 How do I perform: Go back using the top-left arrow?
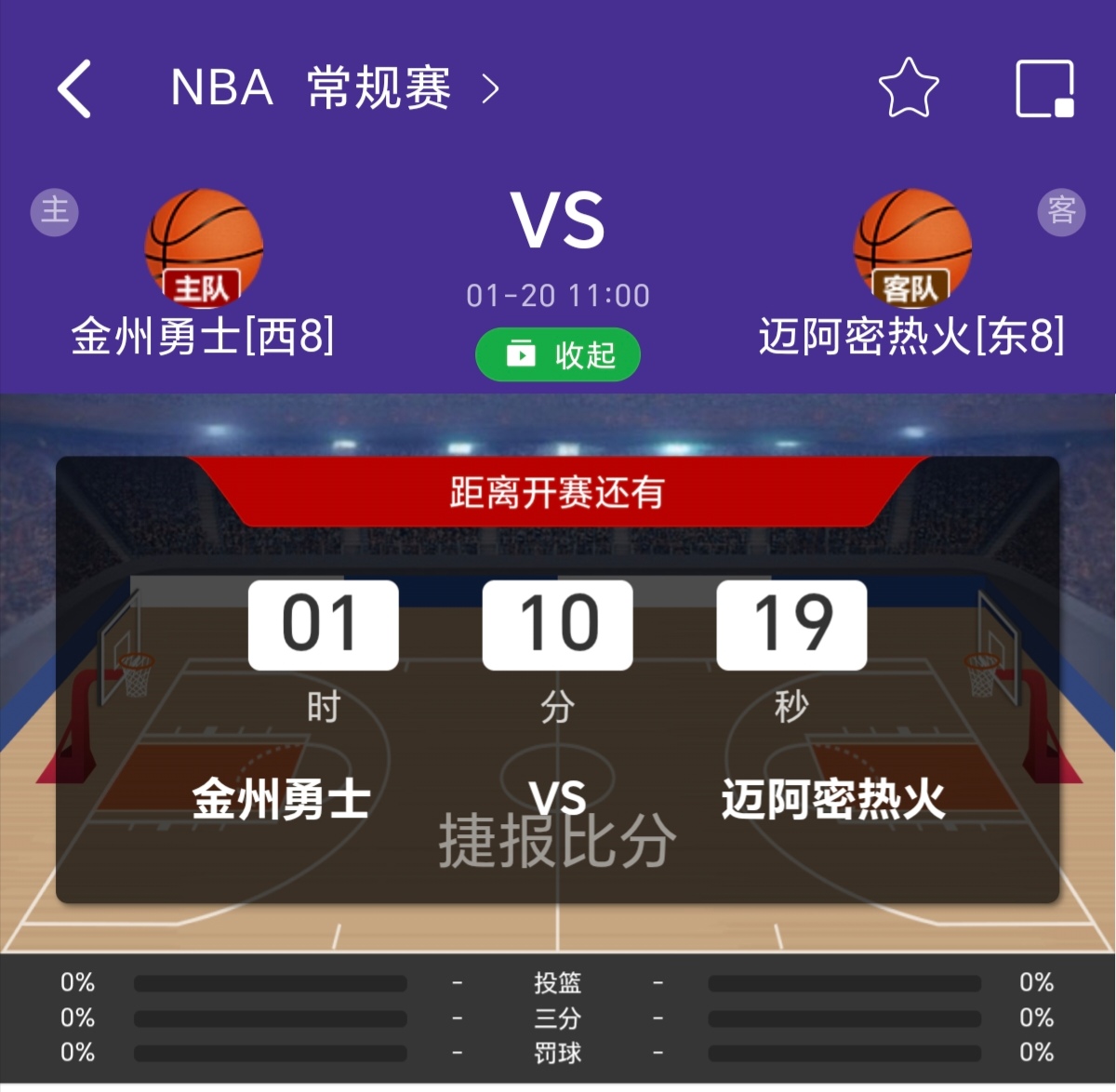[x=74, y=89]
